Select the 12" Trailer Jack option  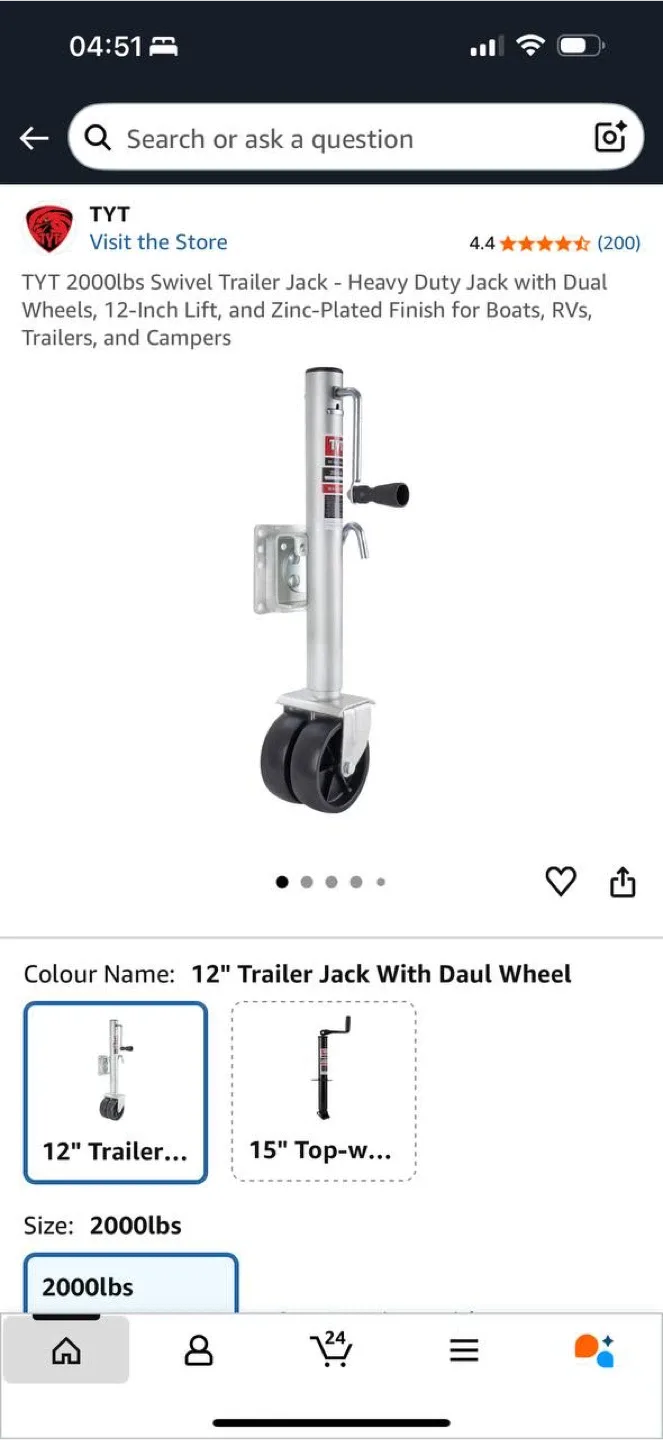point(115,1092)
